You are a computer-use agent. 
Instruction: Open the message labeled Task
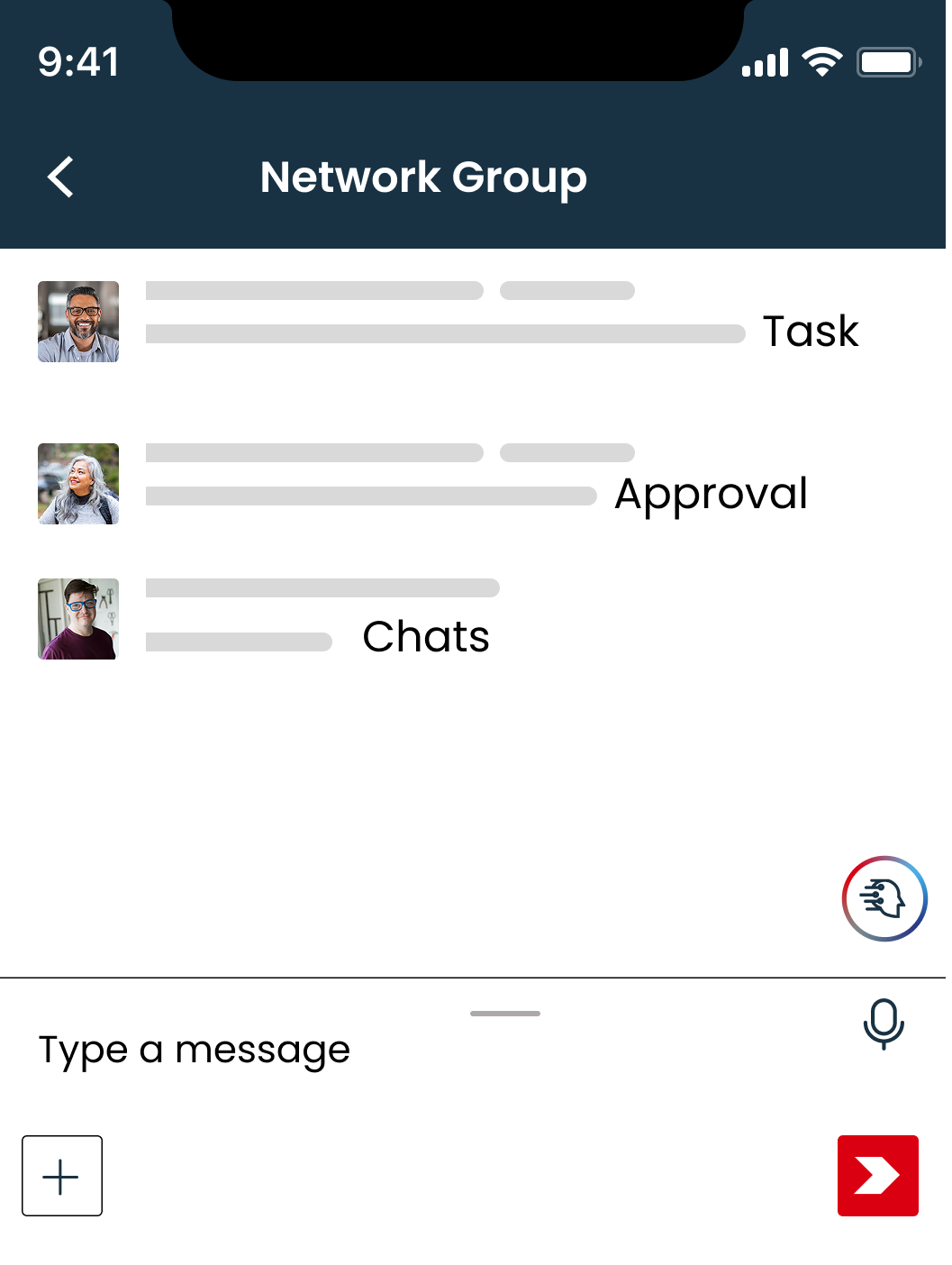pos(810,331)
